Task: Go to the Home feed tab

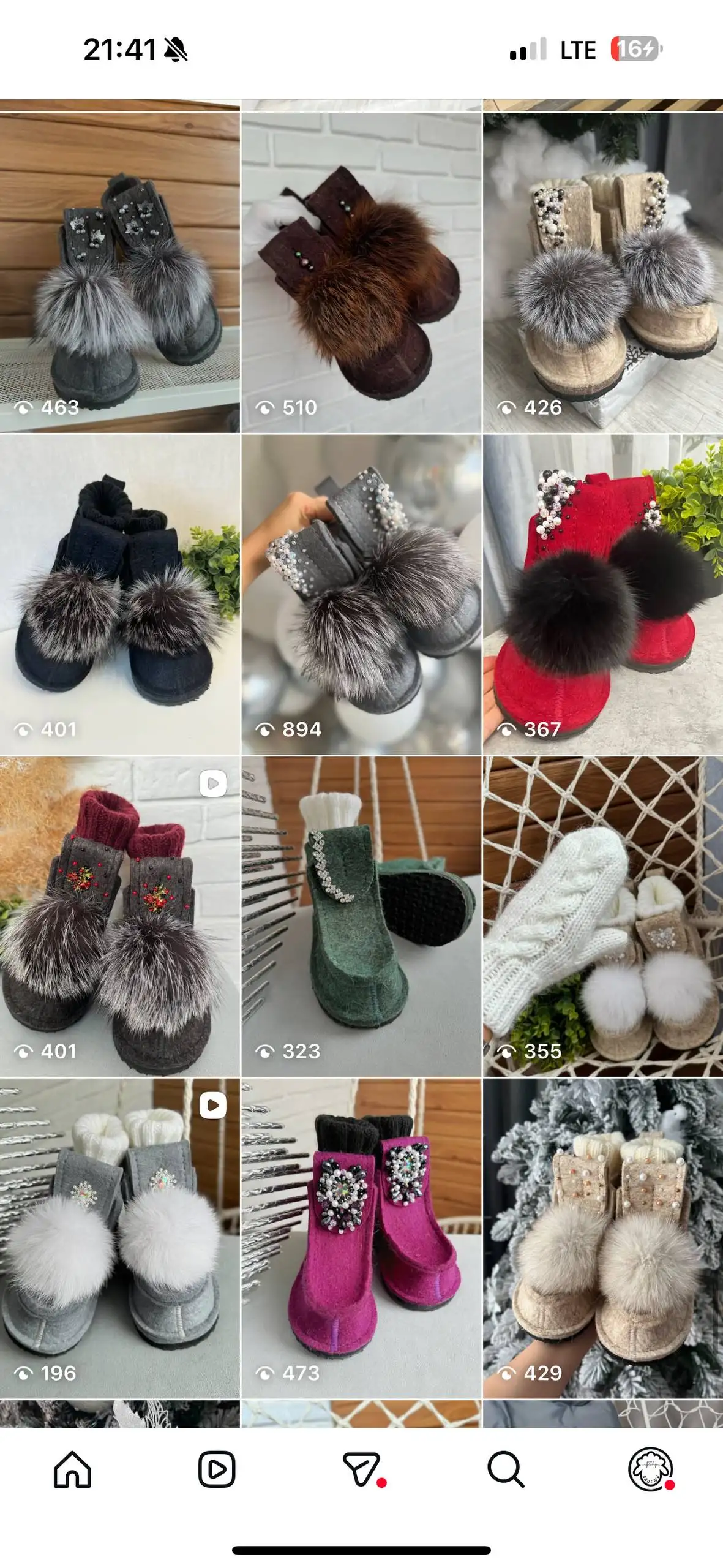Action: (72, 1469)
